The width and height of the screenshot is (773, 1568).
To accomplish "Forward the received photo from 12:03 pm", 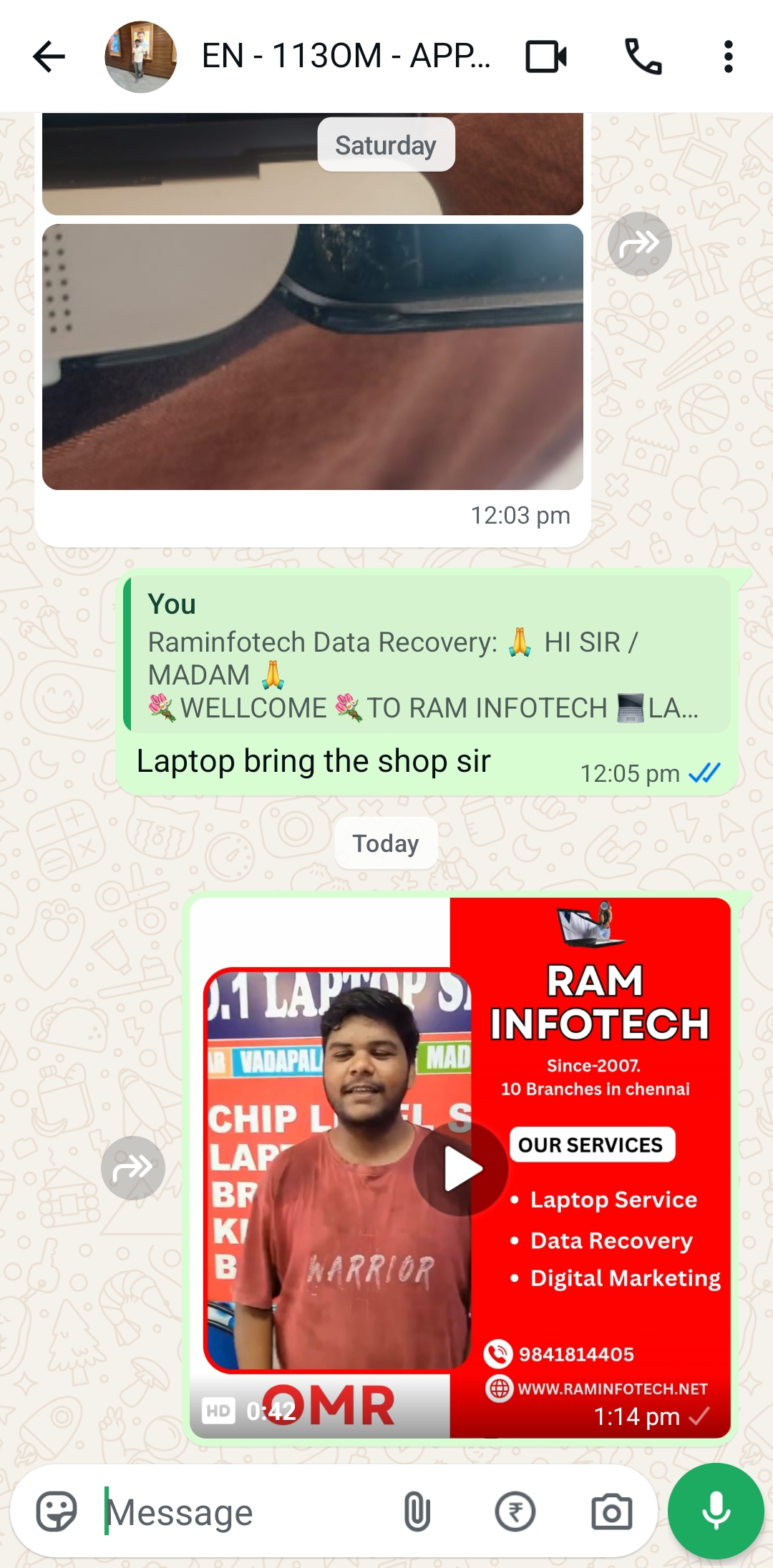I will pos(639,244).
